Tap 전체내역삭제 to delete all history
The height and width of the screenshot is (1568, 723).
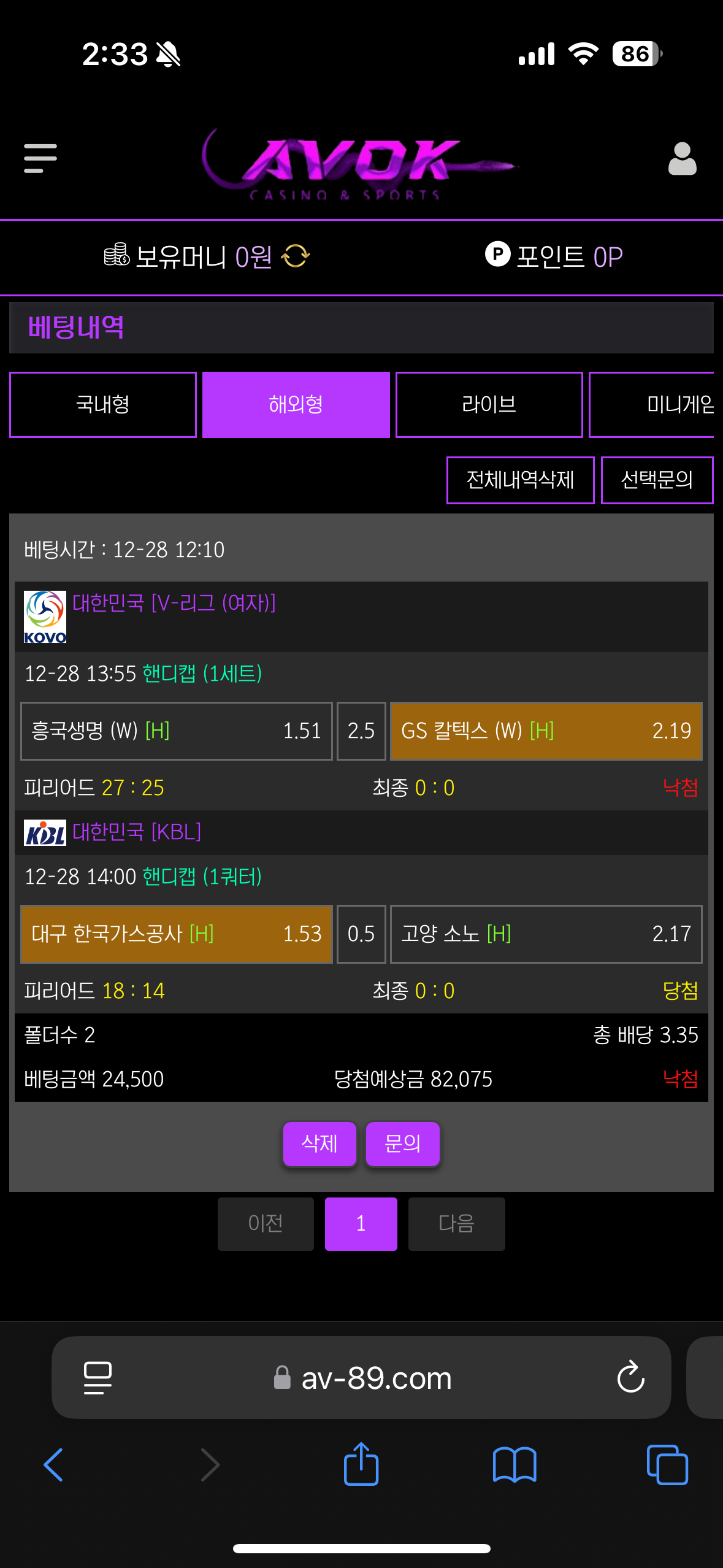click(x=520, y=480)
